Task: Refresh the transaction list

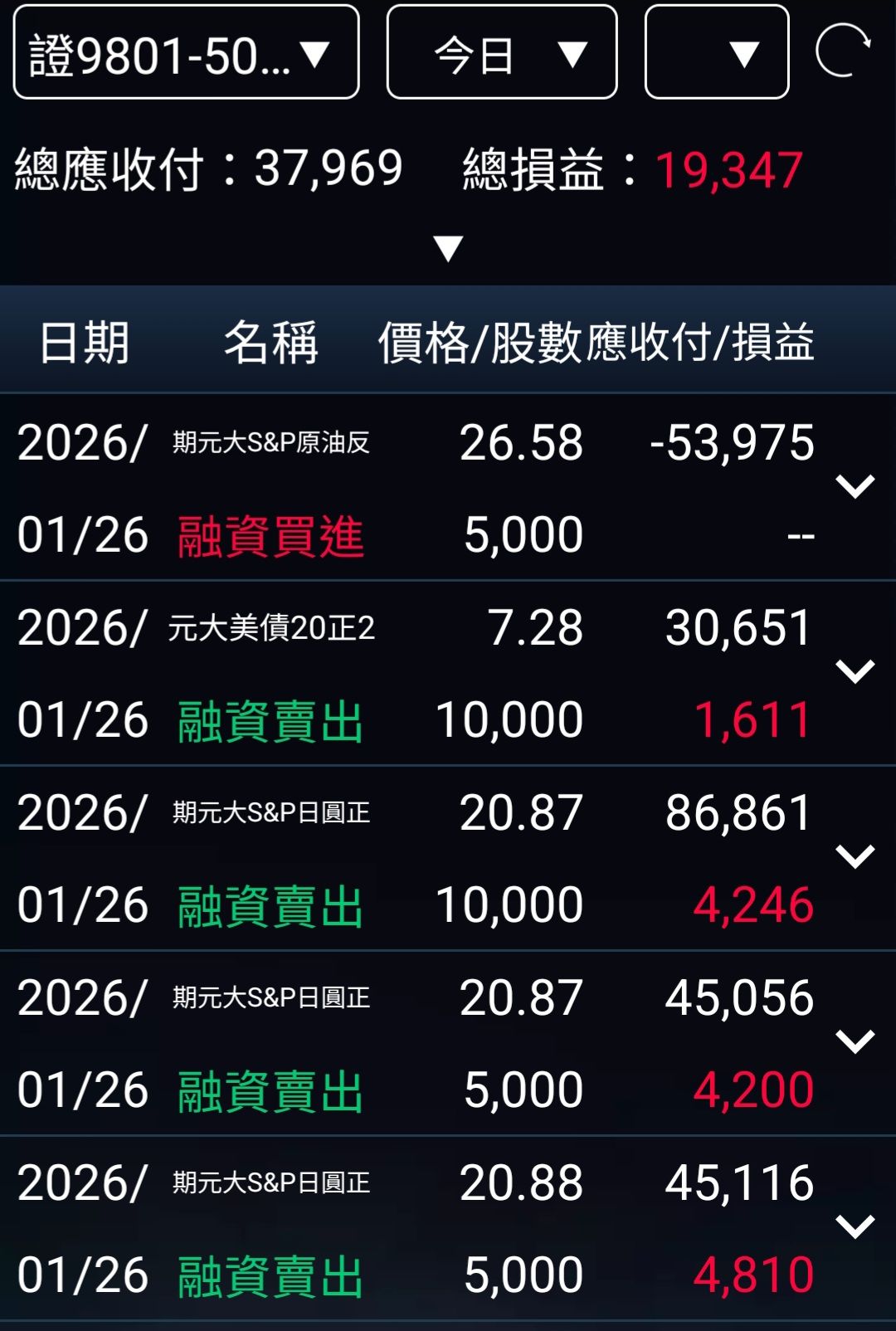Action: [843, 51]
